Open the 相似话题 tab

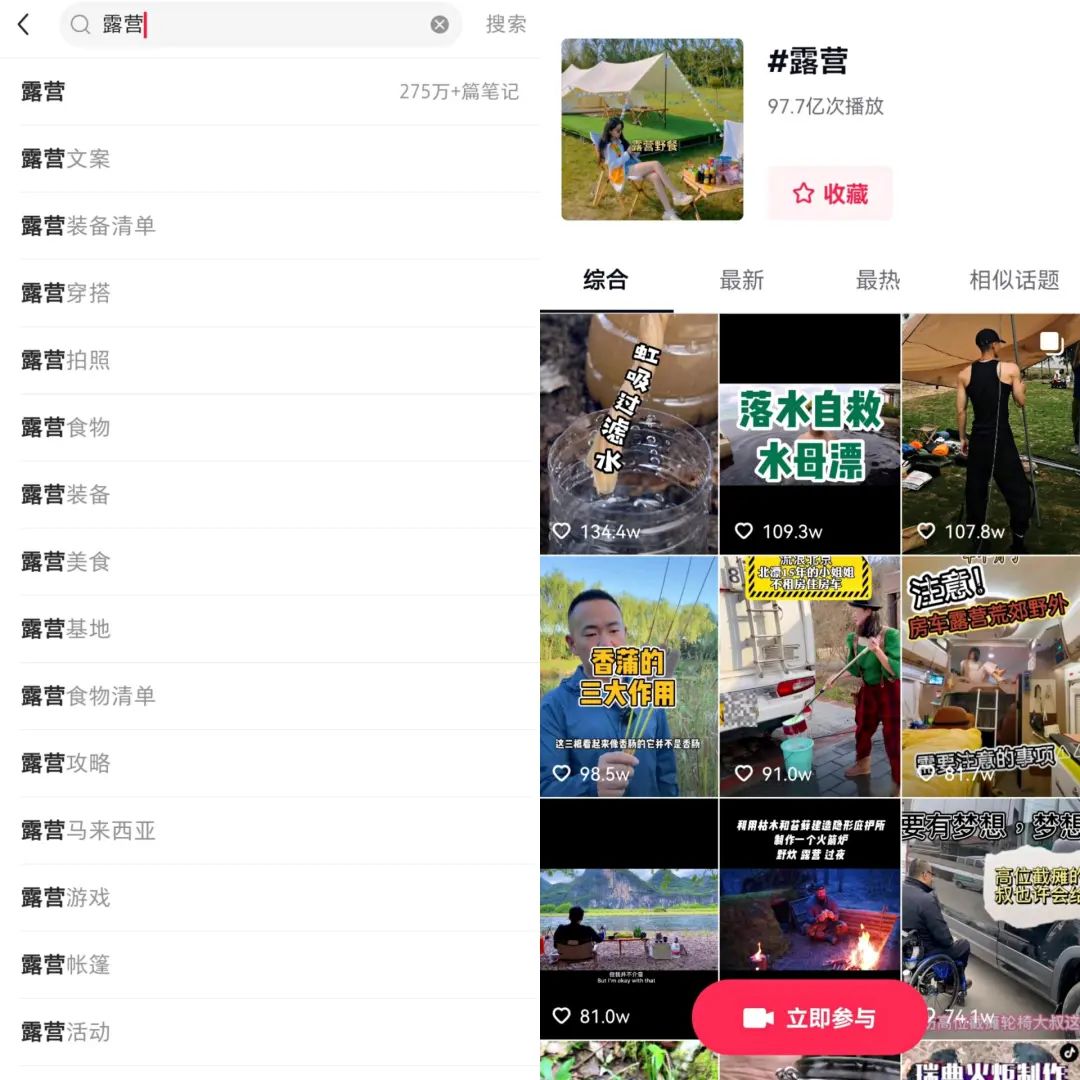(1013, 281)
